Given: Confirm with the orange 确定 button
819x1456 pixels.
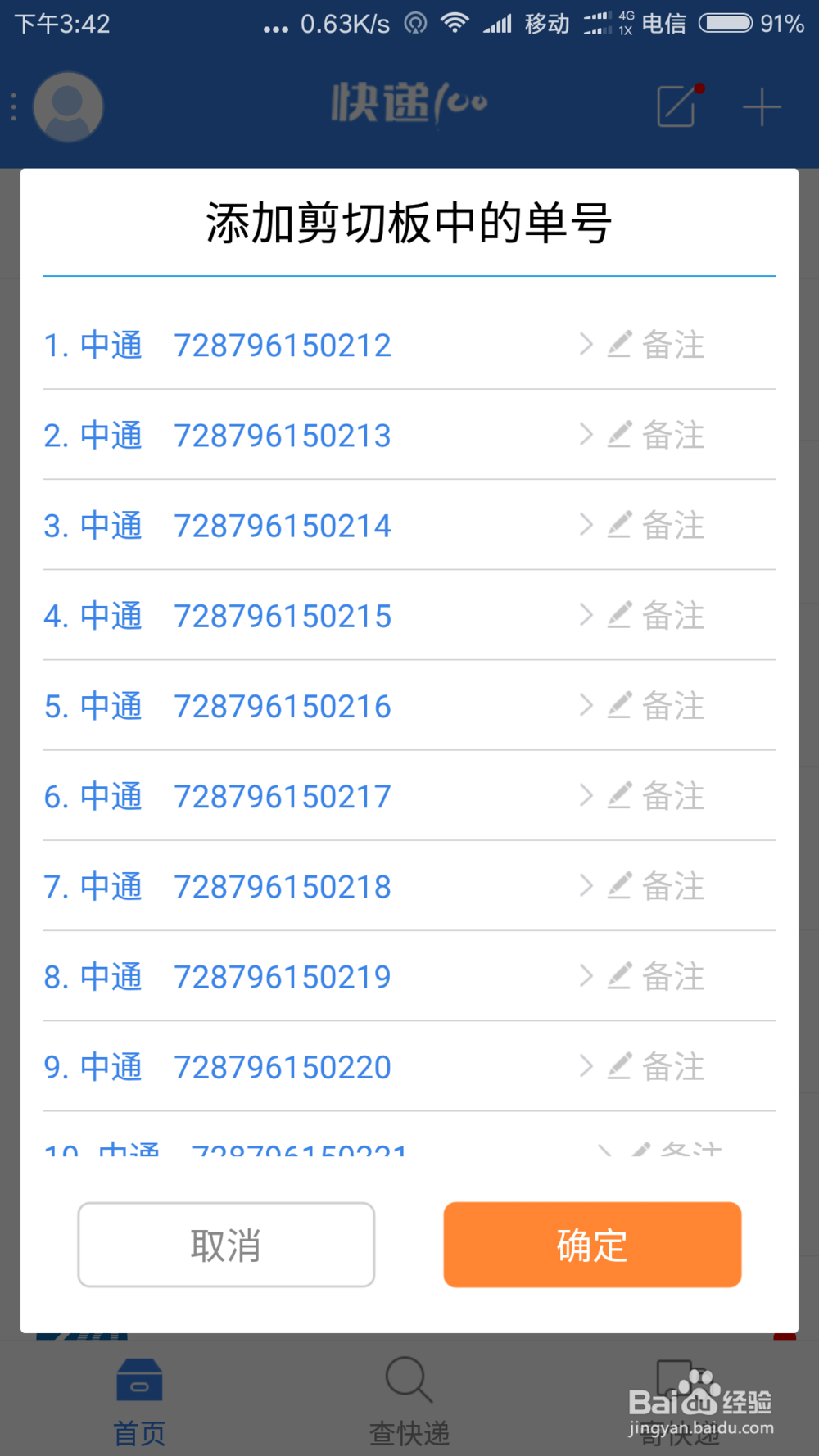Looking at the screenshot, I should [x=592, y=1245].
